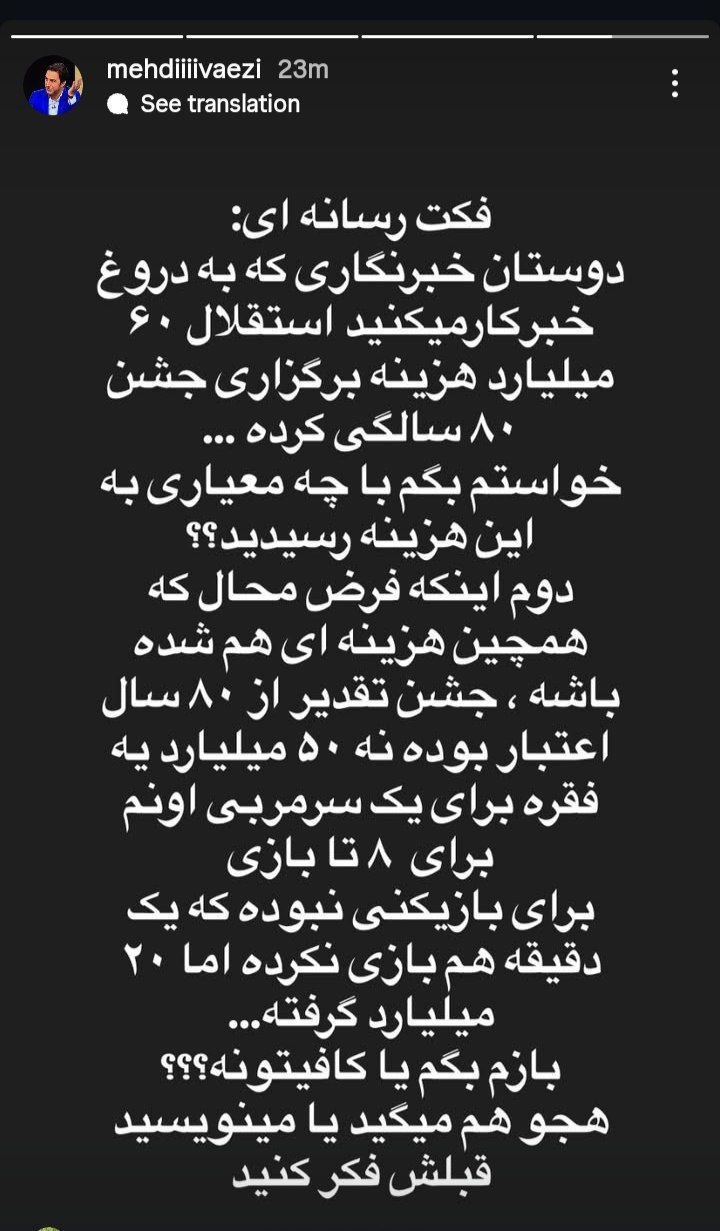
Task: Click the speech bubble translation icon
Action: pos(120,103)
